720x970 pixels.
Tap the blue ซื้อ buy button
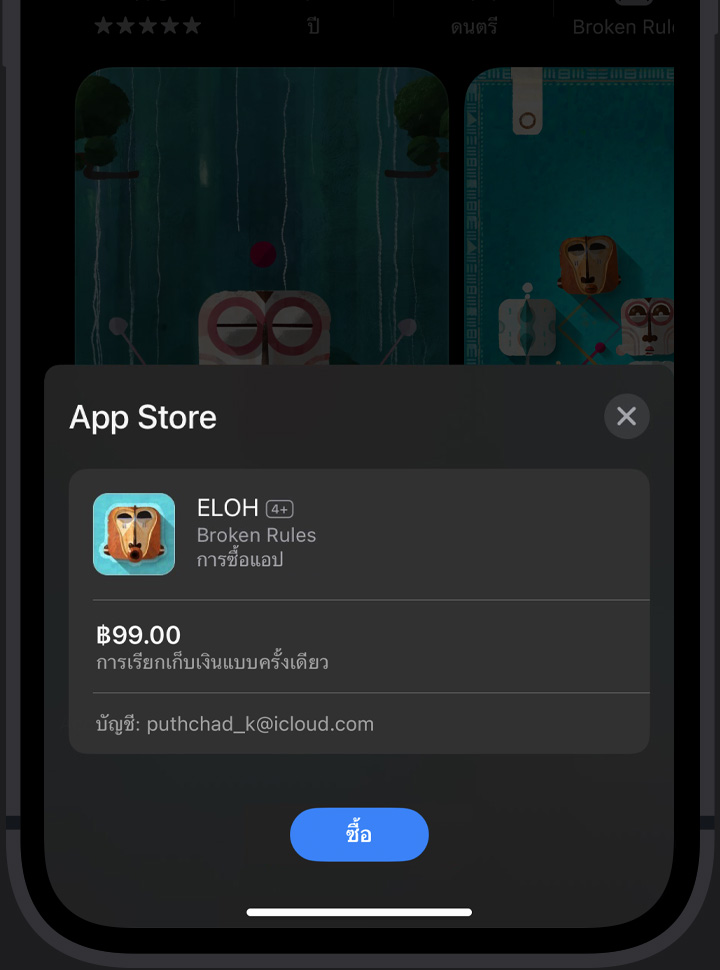pyautogui.click(x=359, y=834)
